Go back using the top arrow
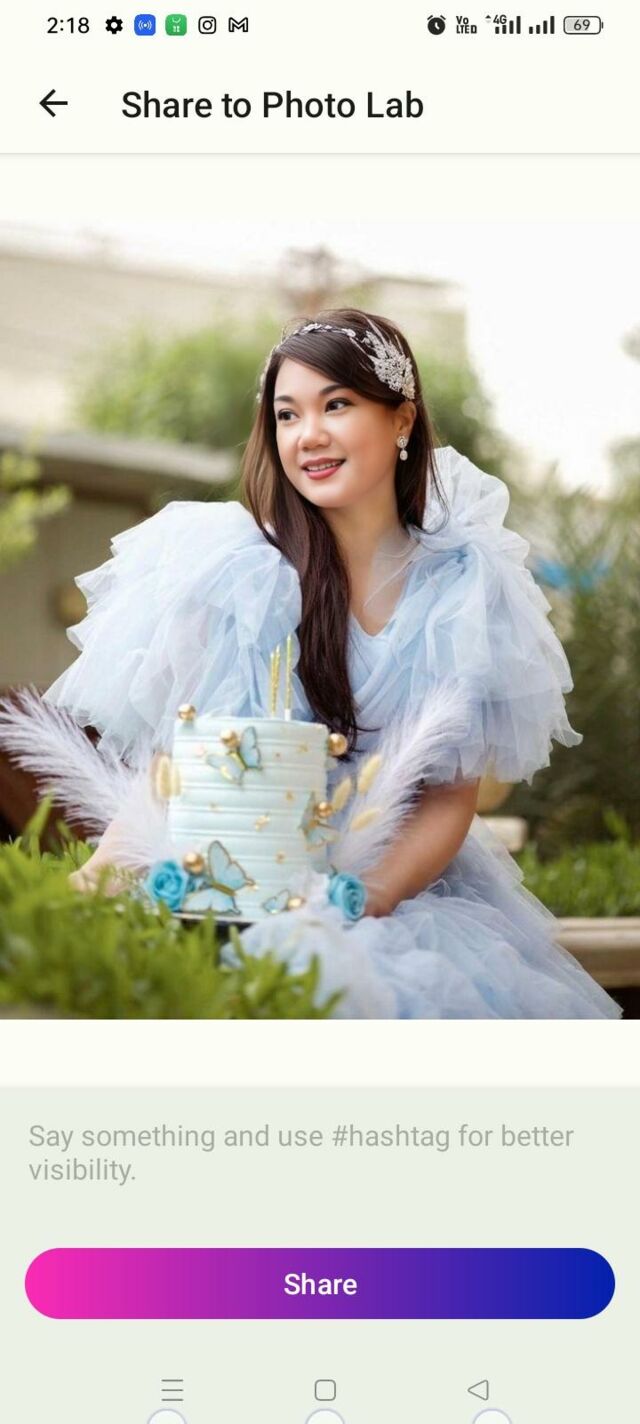640x1424 pixels. pos(53,103)
